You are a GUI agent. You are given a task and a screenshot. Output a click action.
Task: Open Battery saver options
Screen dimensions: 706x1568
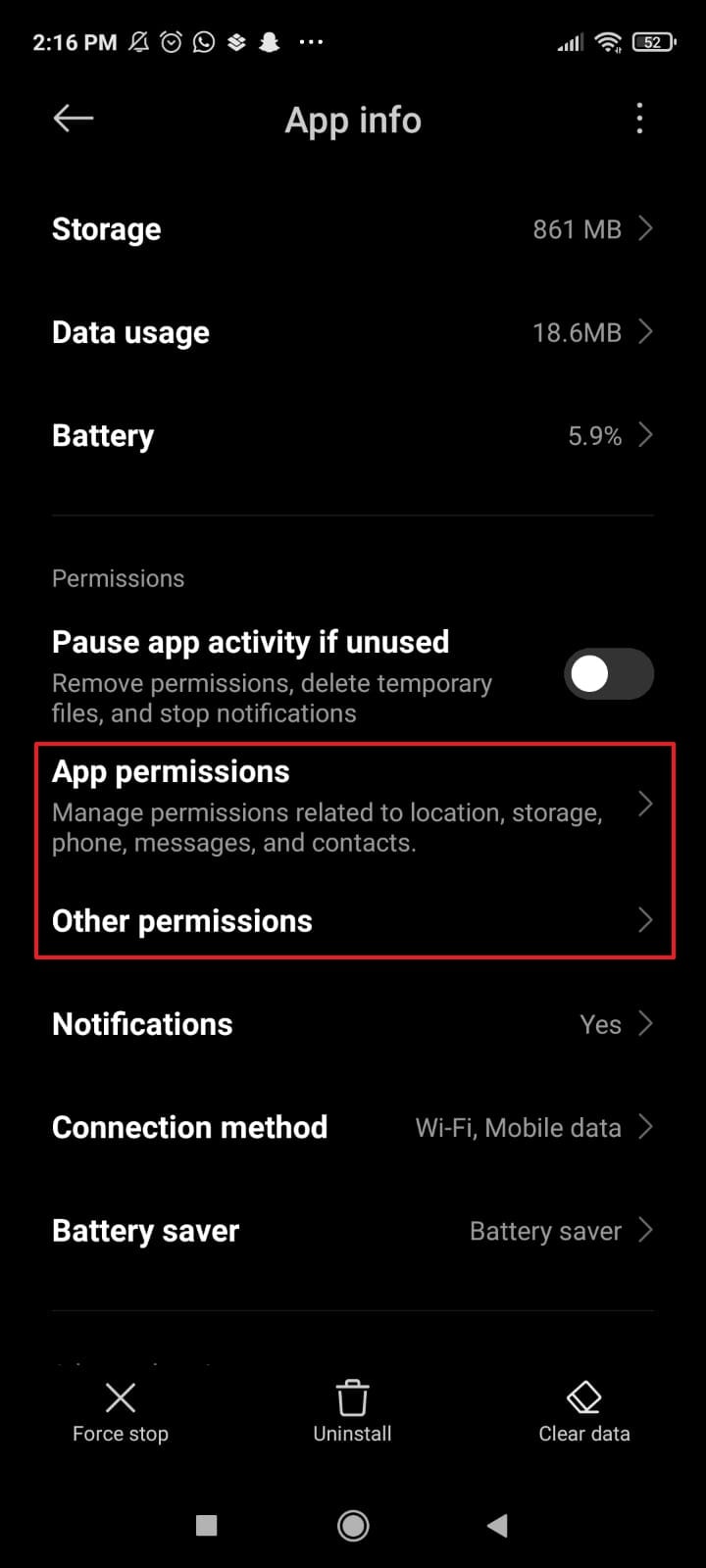click(x=353, y=1231)
